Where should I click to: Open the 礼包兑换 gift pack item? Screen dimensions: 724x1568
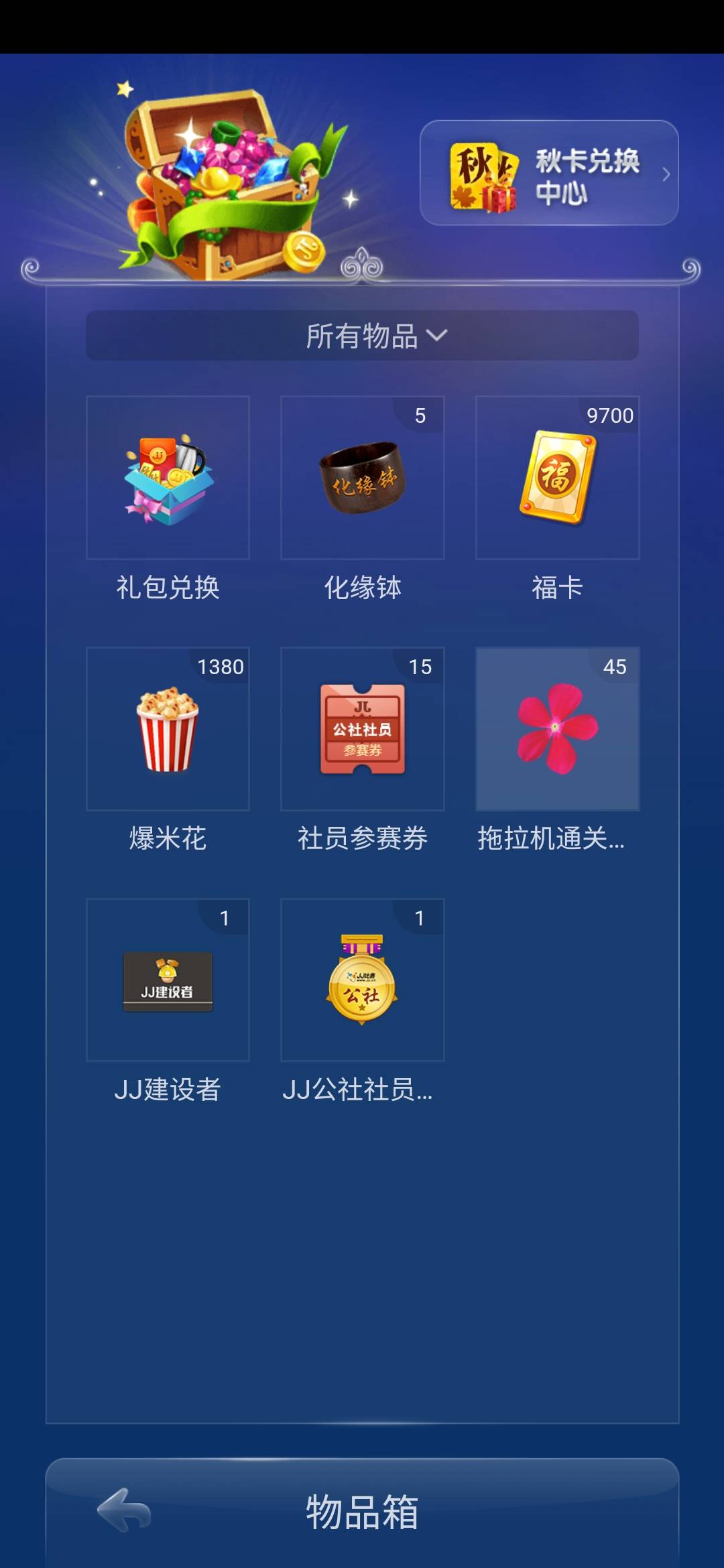click(168, 477)
